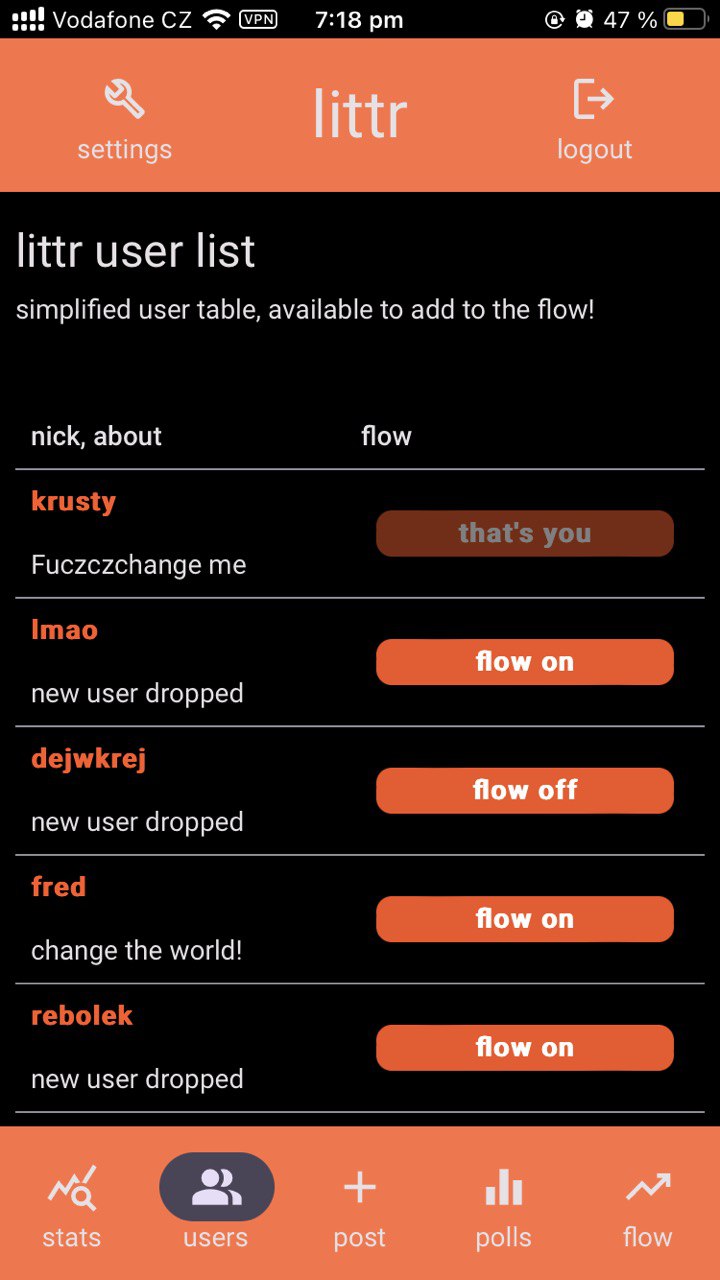Switch flow for rebolek
Viewport: 720px width, 1280px height.
tap(524, 1047)
